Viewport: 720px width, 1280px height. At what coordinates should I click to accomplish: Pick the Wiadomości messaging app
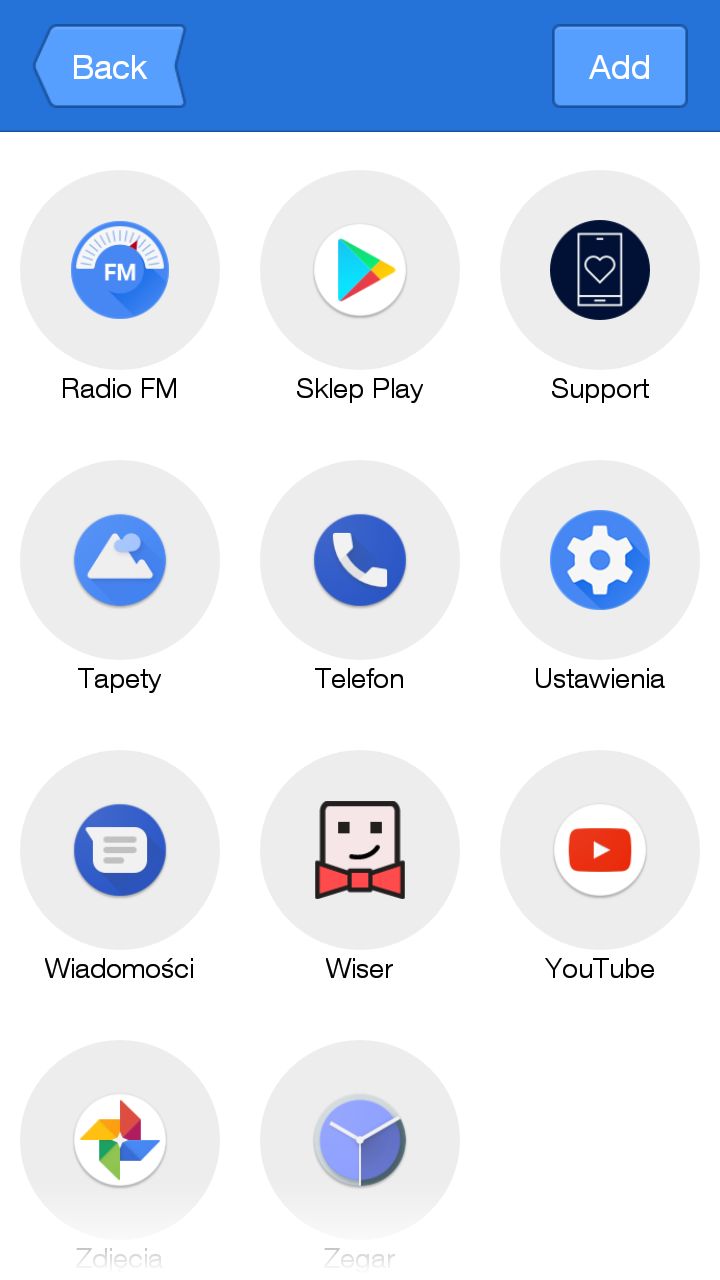pyautogui.click(x=120, y=851)
